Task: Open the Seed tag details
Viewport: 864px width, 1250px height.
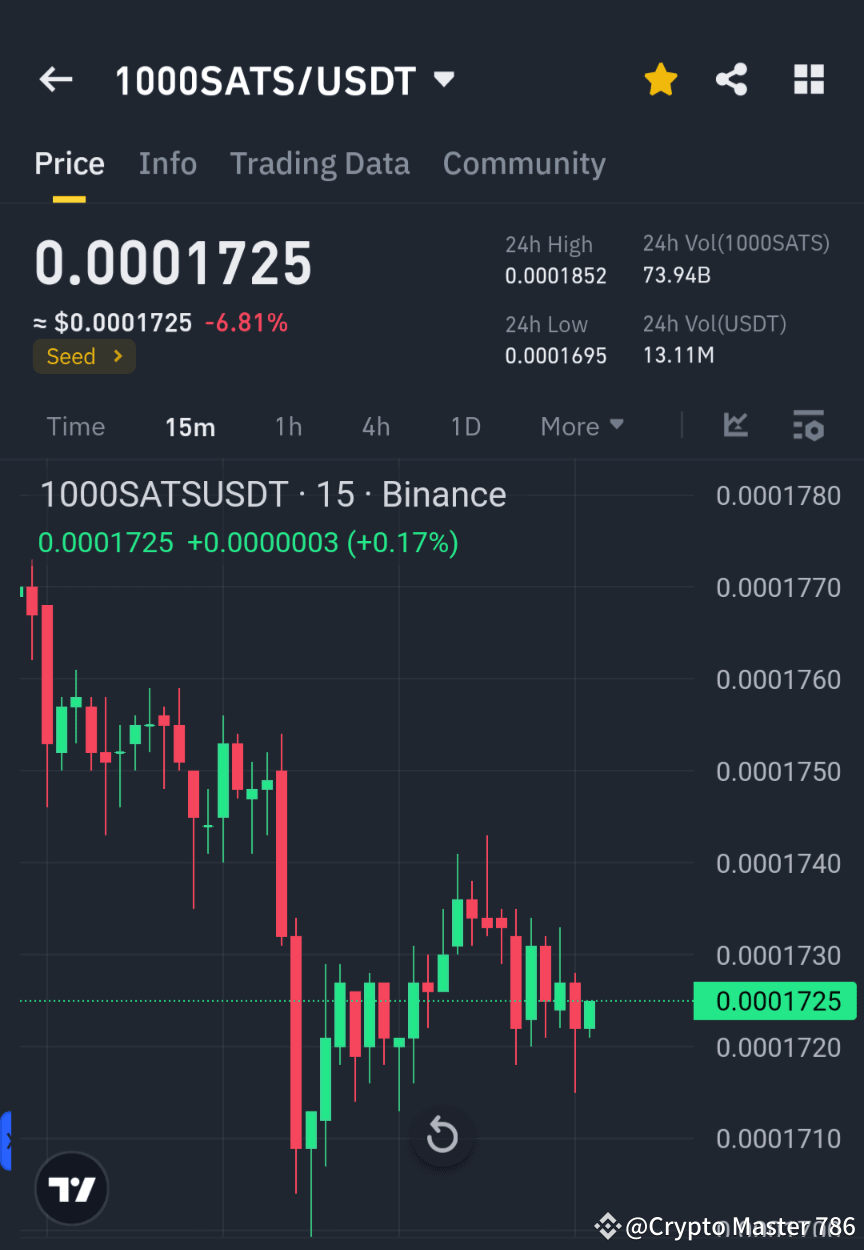Action: [x=84, y=356]
